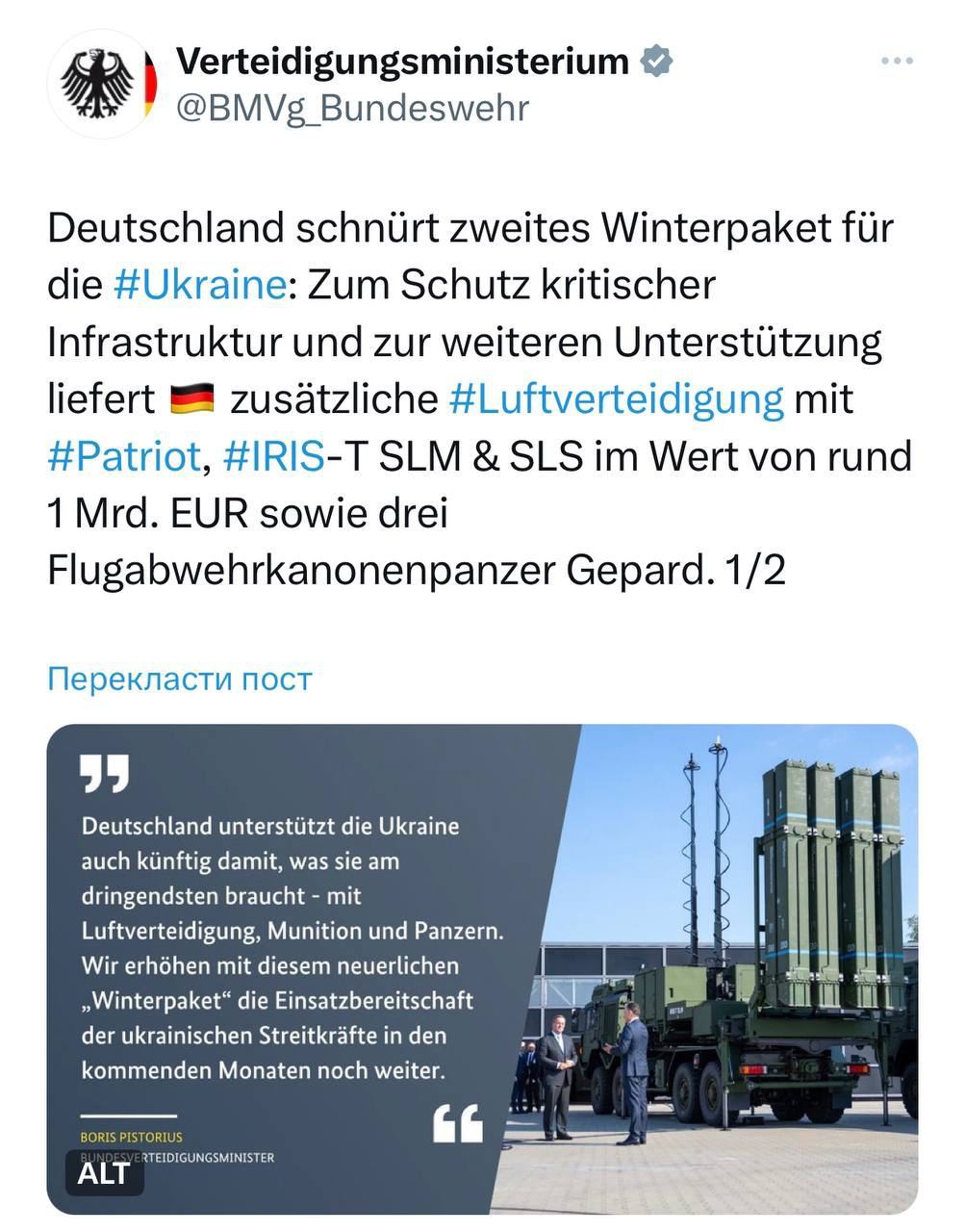
Task: Open the #Luftverteidigung hashtag
Action: [x=616, y=398]
